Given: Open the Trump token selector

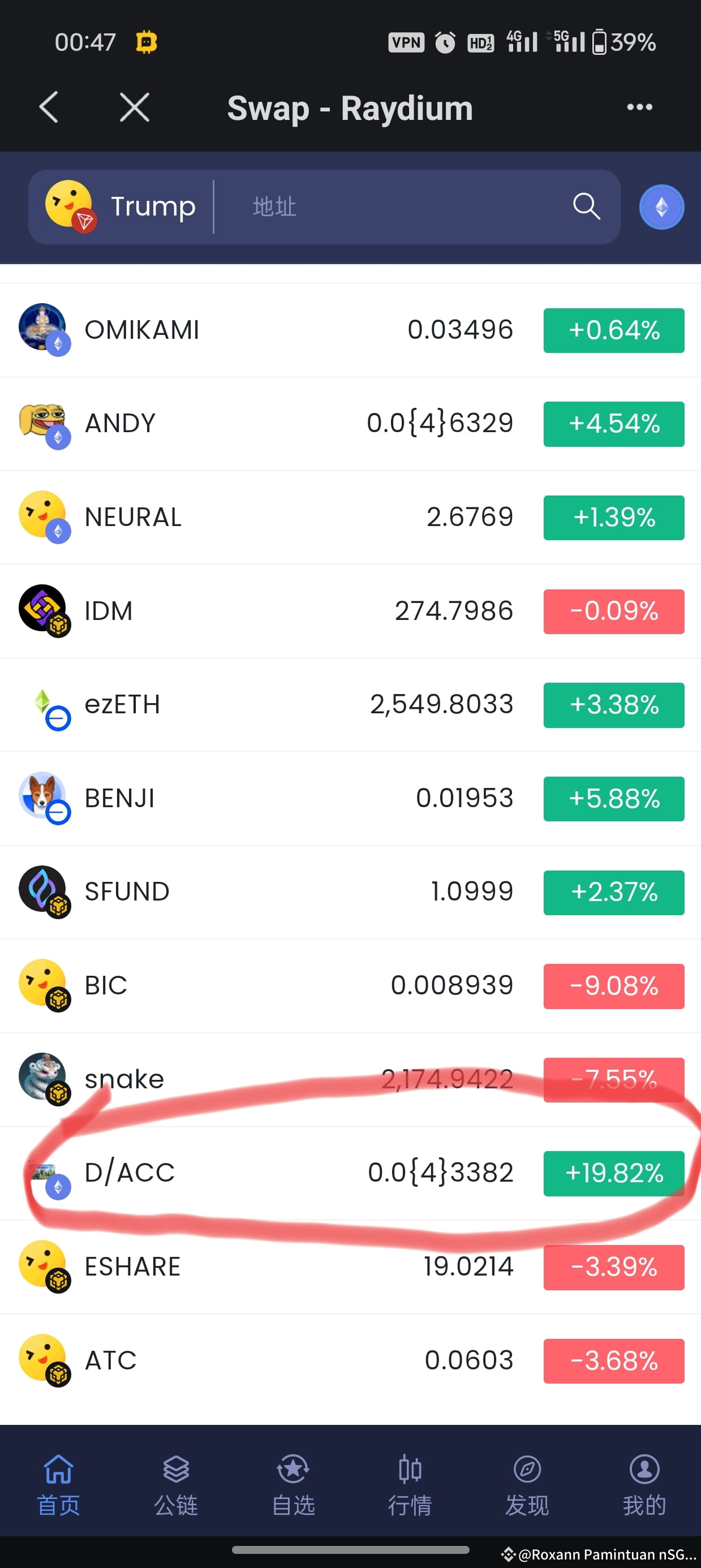Looking at the screenshot, I should [122, 207].
